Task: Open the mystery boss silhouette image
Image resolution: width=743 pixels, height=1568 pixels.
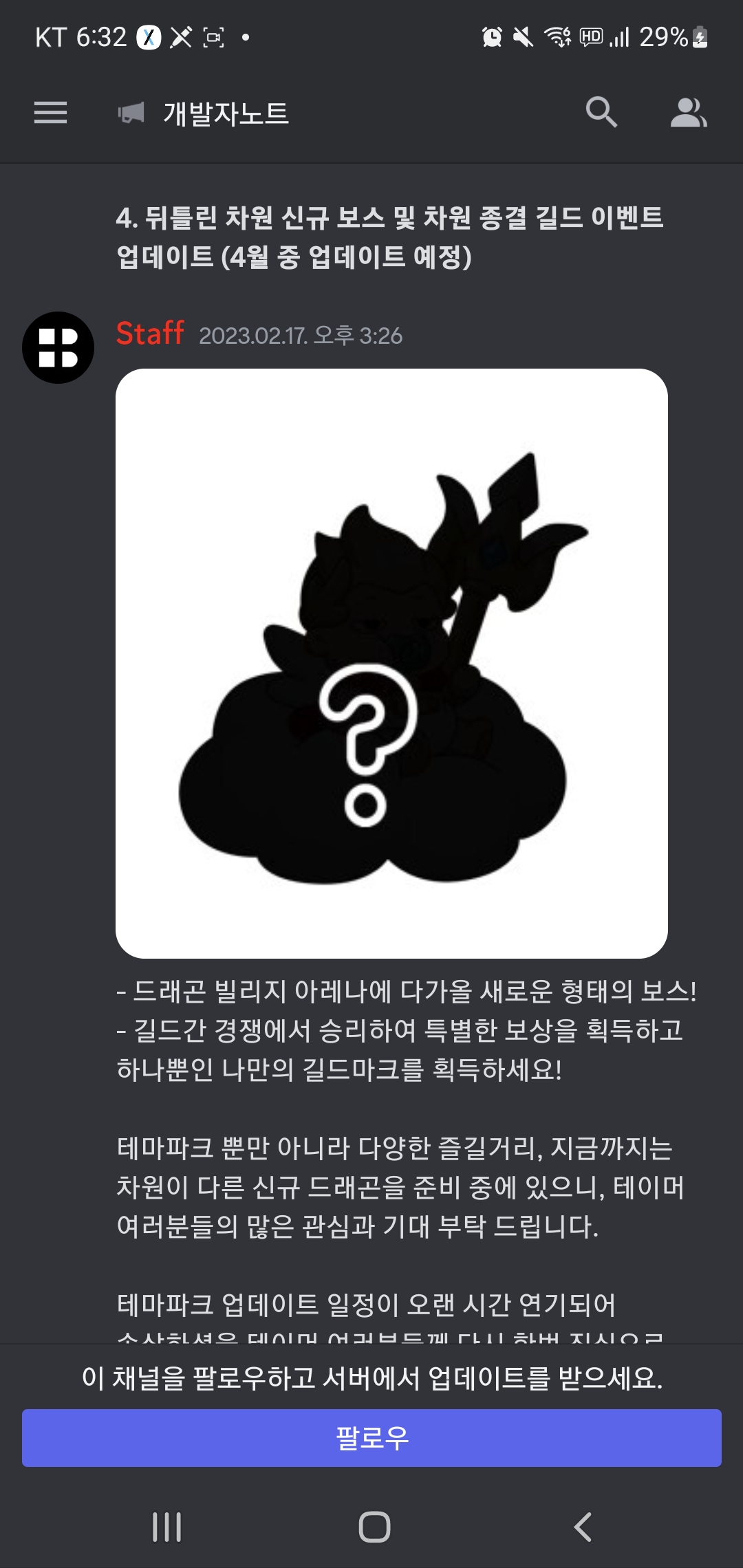Action: coord(391,664)
